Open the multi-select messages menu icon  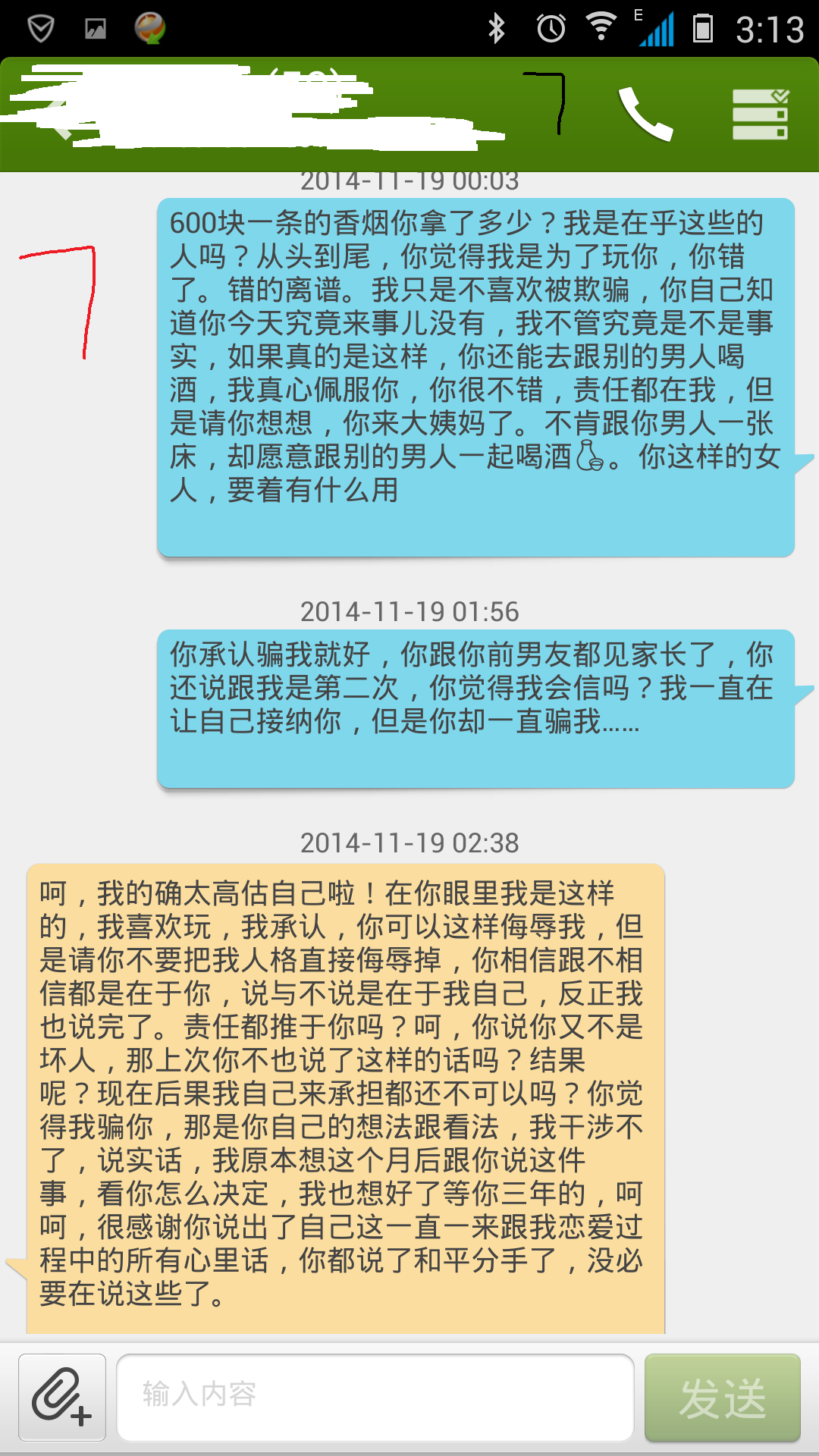click(760, 115)
